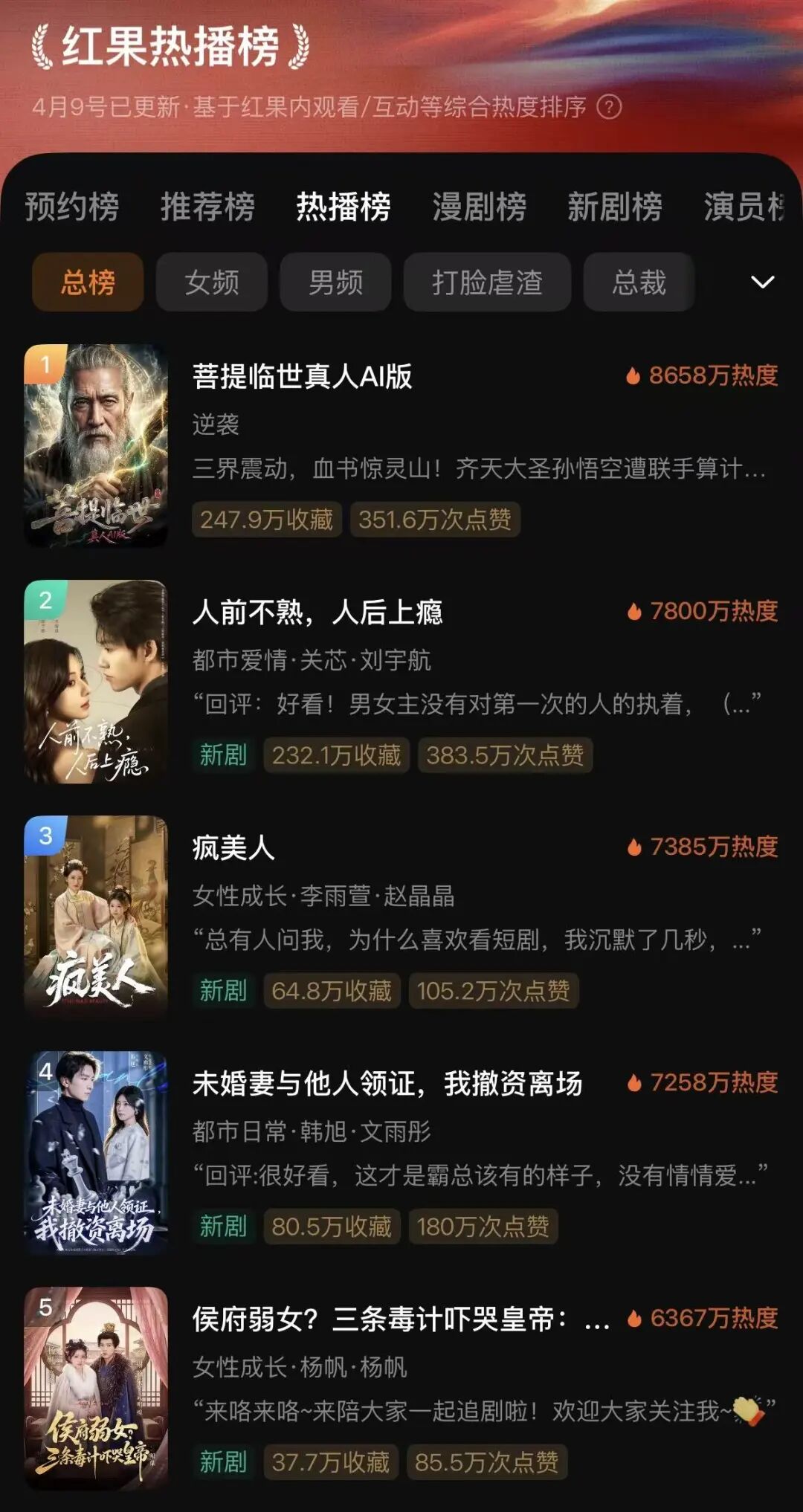The height and width of the screenshot is (1512, 803).
Task: Open 未婚妻与他人领证，我撤资离场
Action: 387,1084
